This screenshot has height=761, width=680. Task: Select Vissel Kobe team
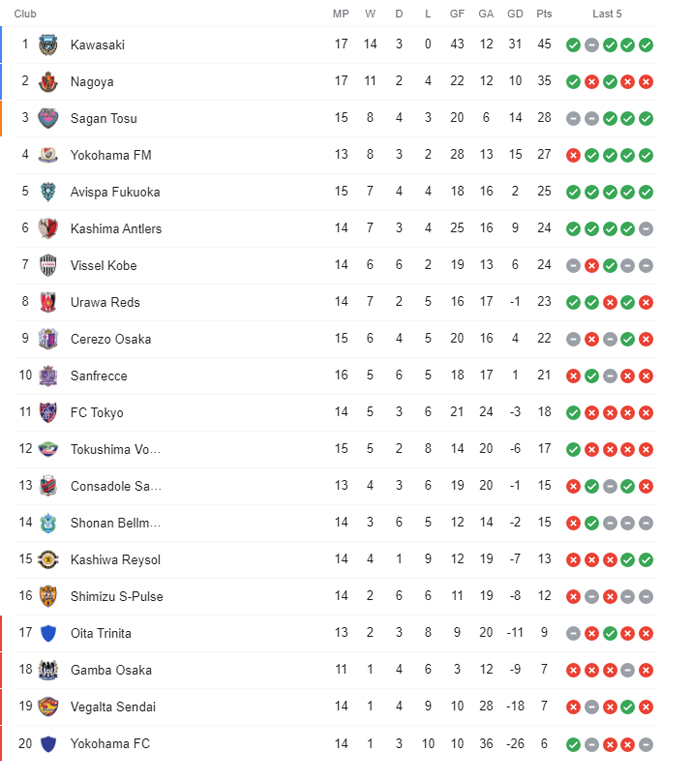coord(103,266)
